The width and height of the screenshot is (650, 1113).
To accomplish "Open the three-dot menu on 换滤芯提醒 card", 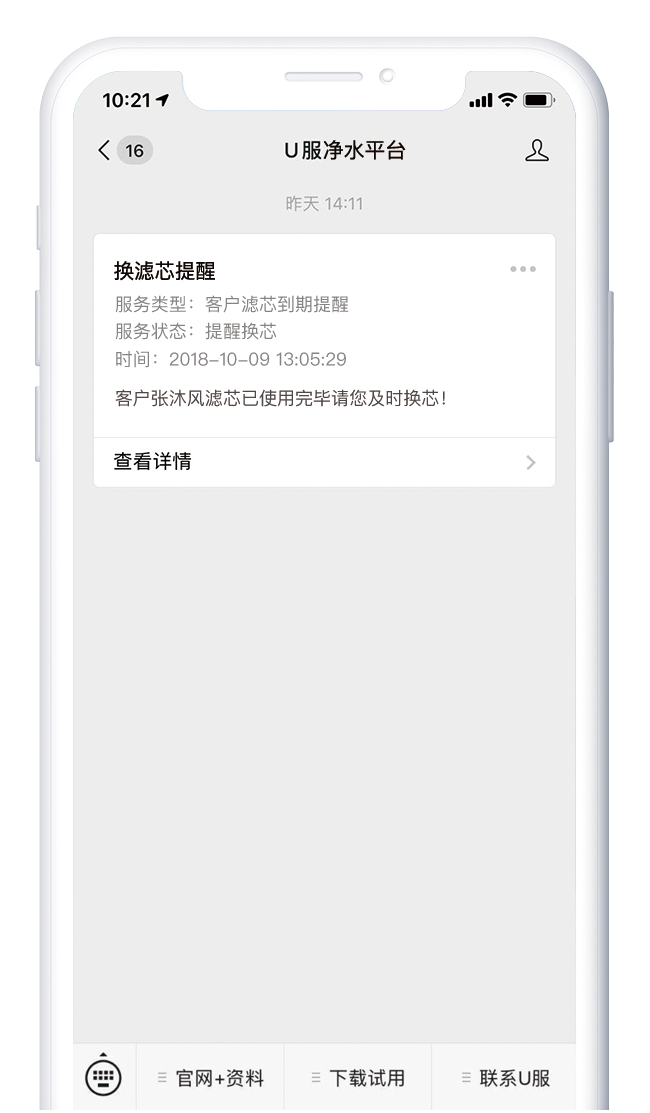I will 522,269.
